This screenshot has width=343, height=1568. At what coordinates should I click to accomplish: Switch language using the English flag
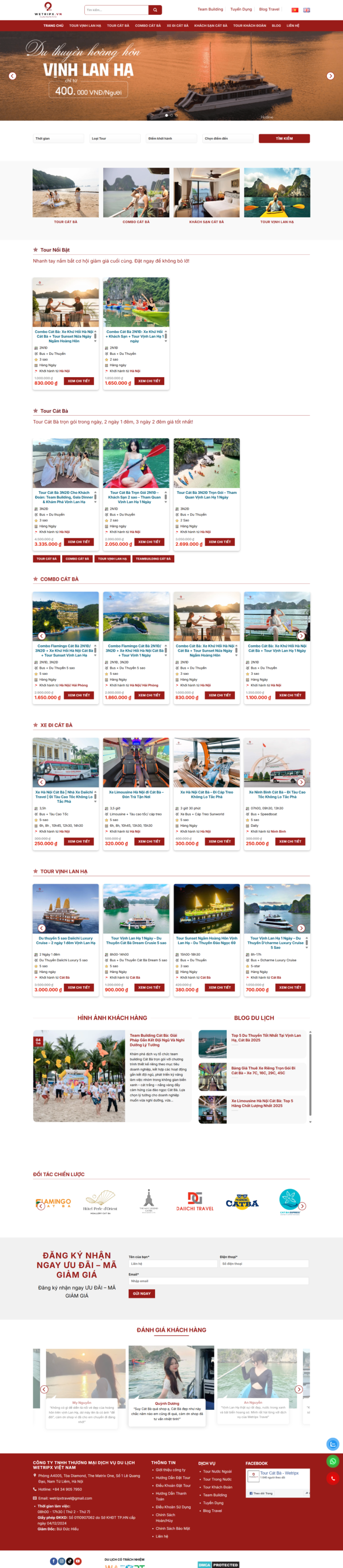click(x=306, y=10)
